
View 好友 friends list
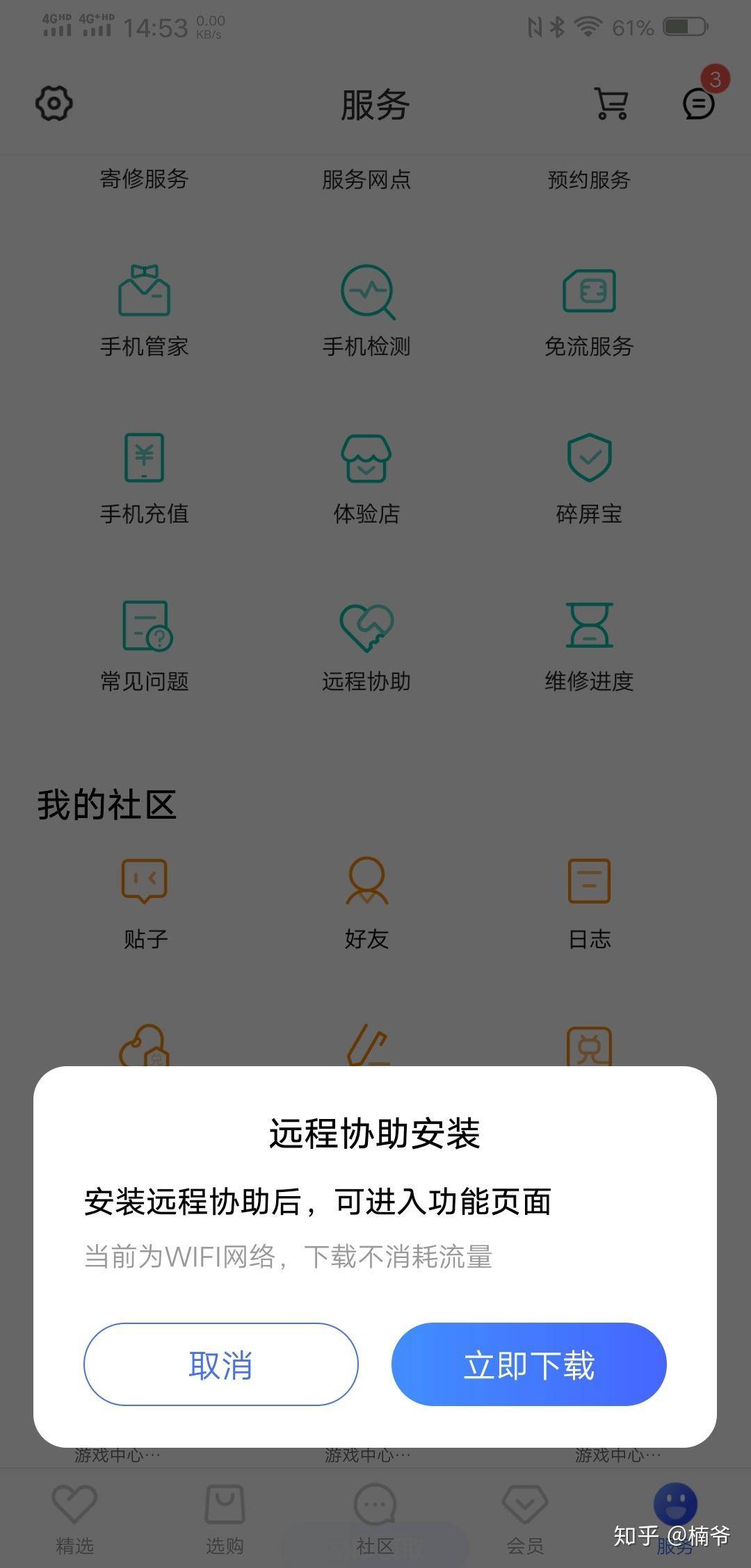coord(366,900)
